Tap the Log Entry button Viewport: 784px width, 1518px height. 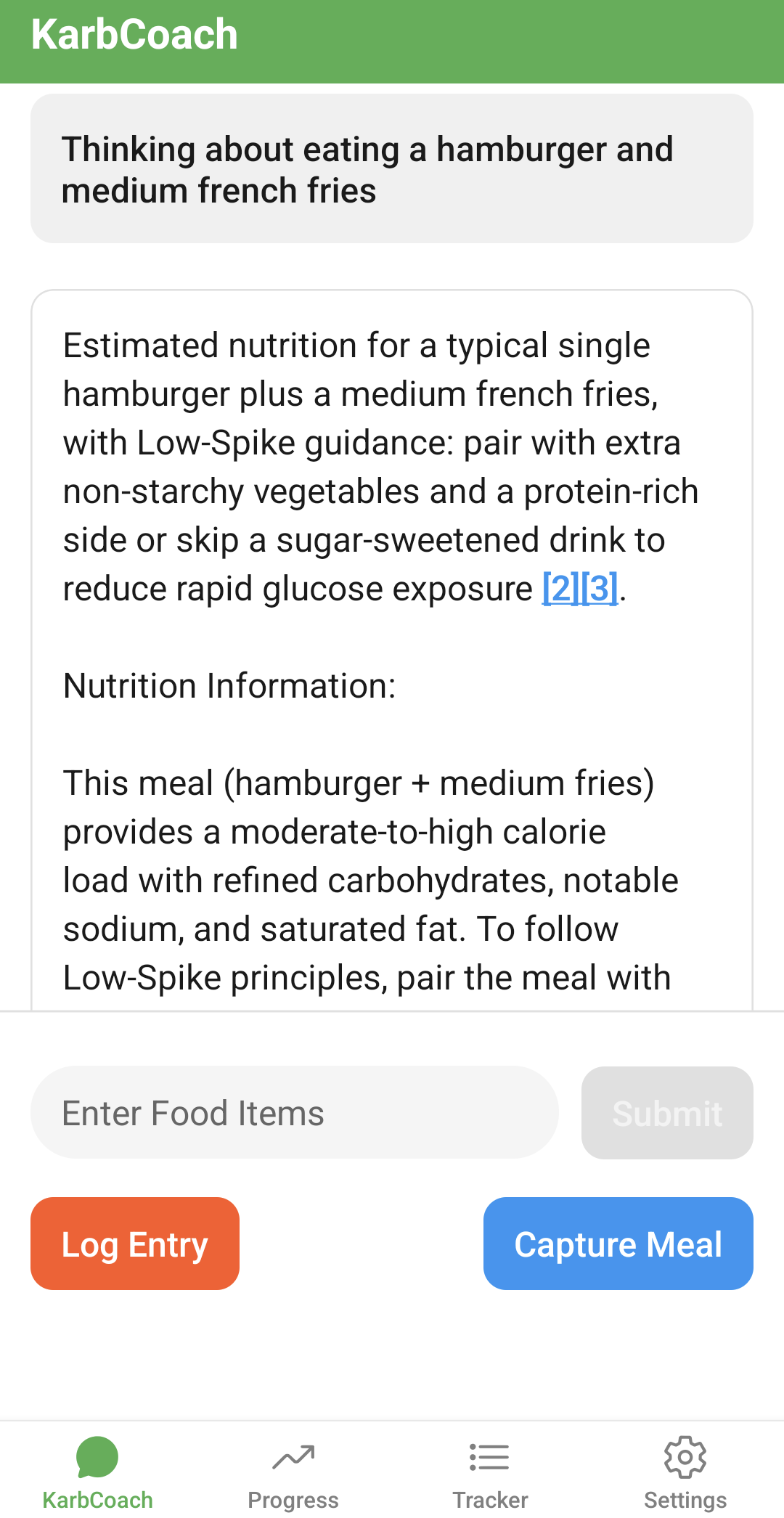(x=135, y=1244)
